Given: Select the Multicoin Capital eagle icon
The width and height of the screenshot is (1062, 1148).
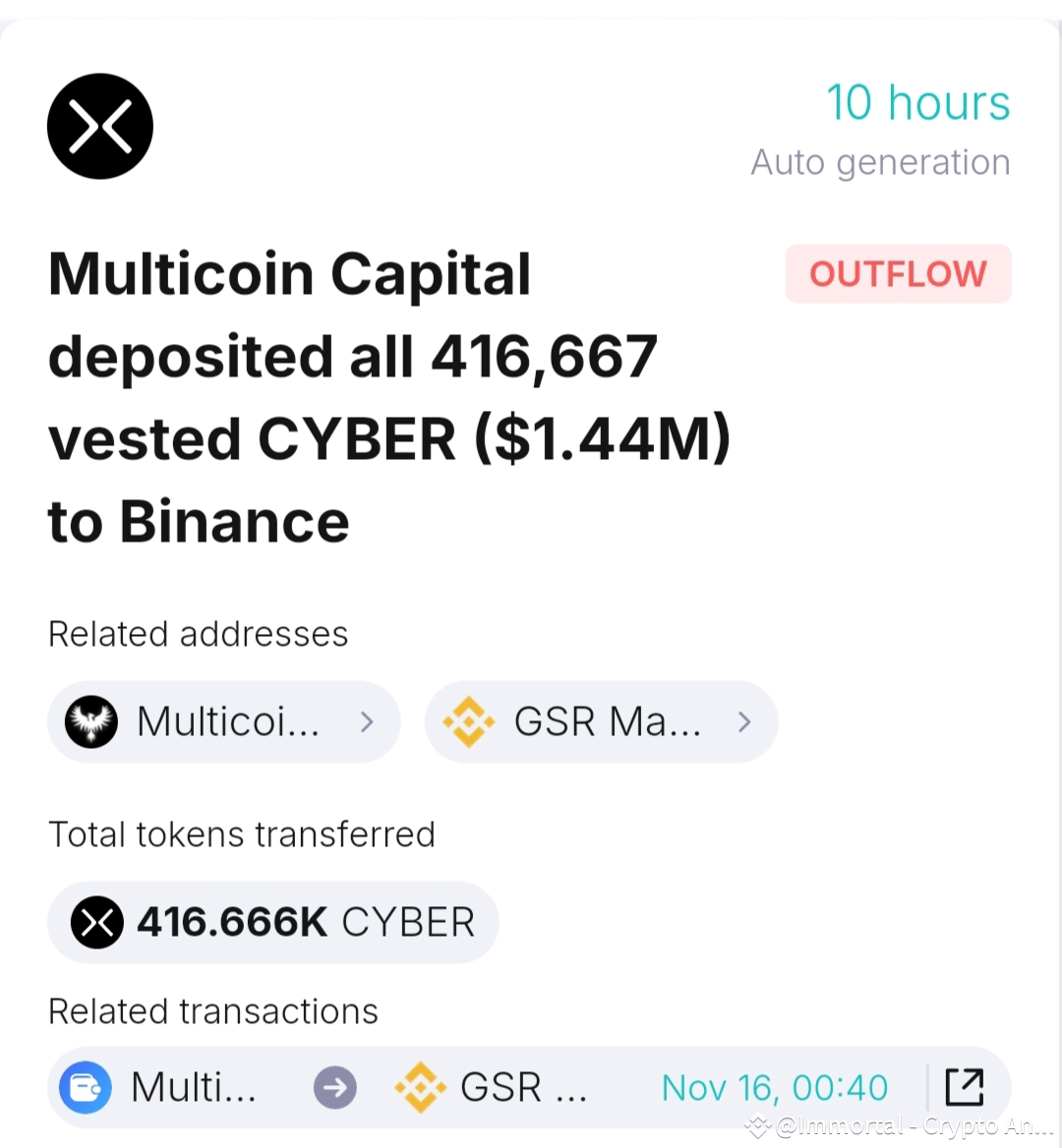Looking at the screenshot, I should click(x=90, y=721).
